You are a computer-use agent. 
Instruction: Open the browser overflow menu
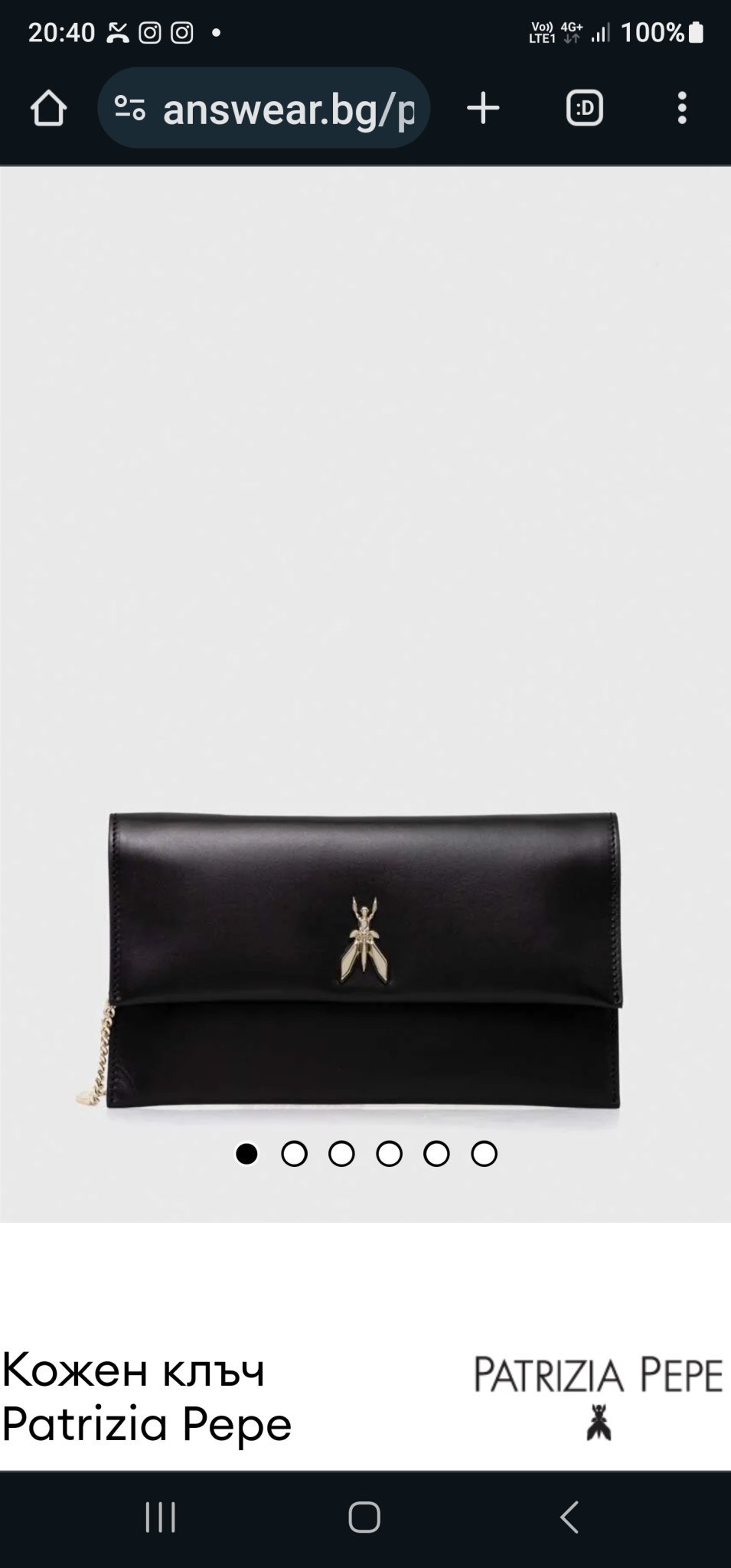click(682, 108)
